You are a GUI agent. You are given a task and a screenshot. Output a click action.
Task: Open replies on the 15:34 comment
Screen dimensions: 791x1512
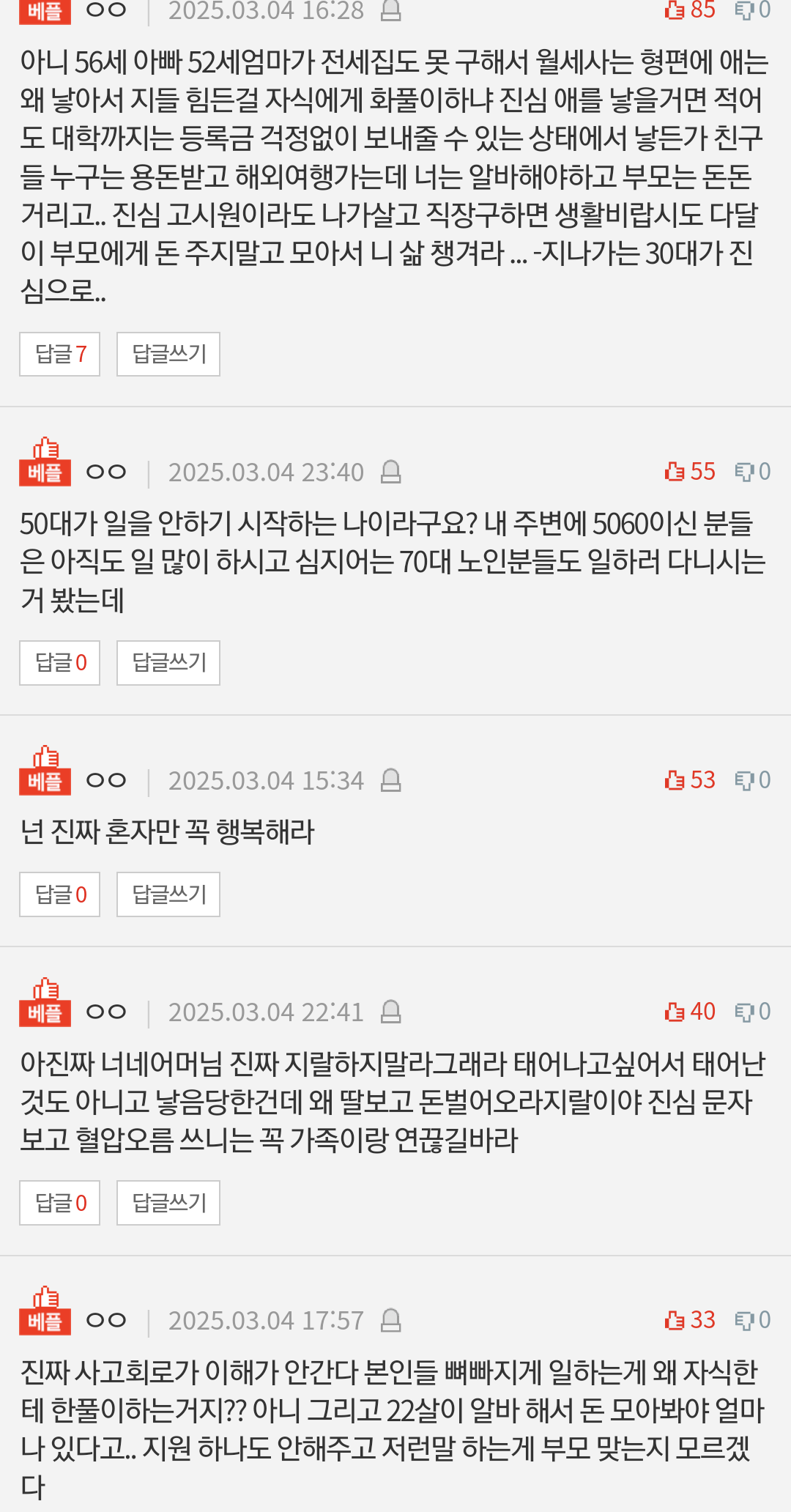click(x=59, y=894)
